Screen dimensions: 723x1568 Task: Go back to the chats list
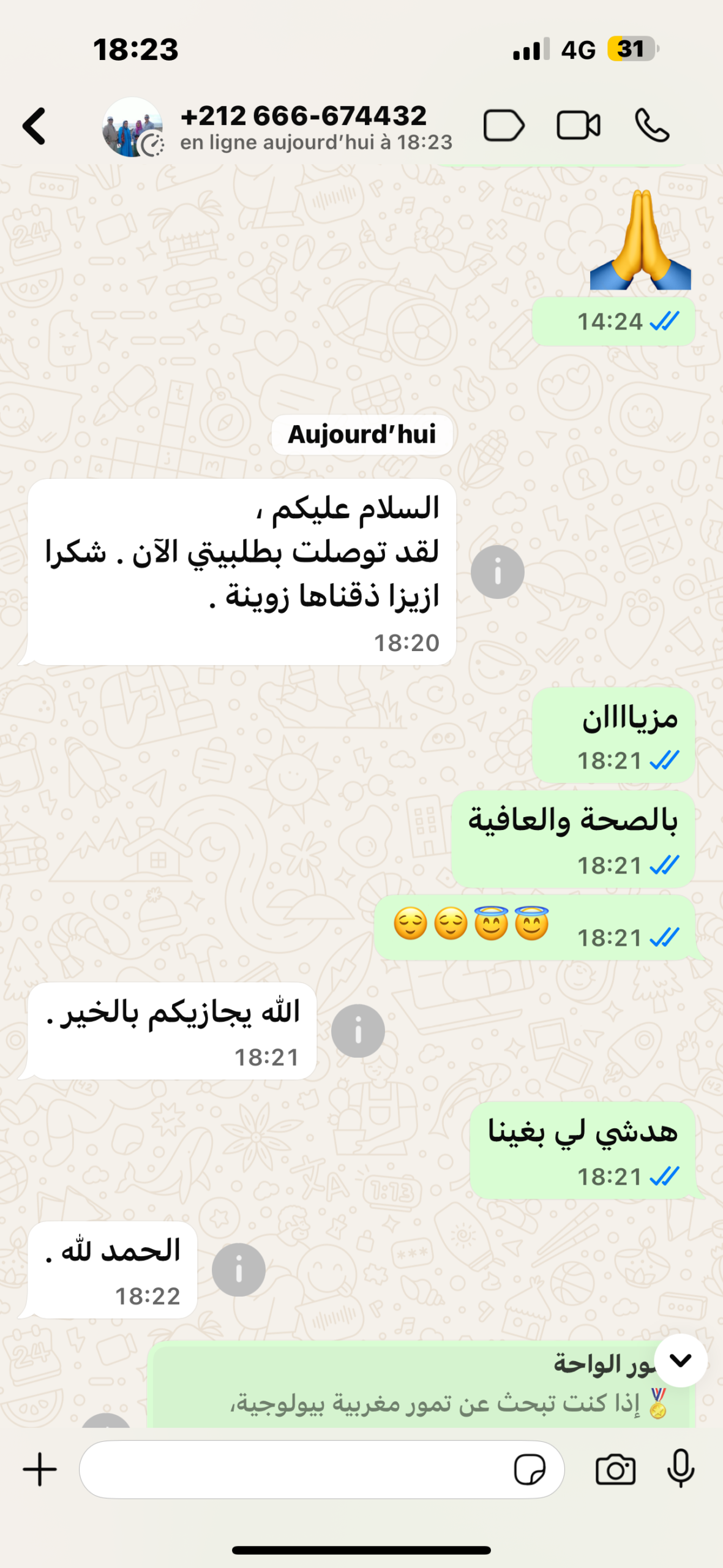tap(34, 126)
